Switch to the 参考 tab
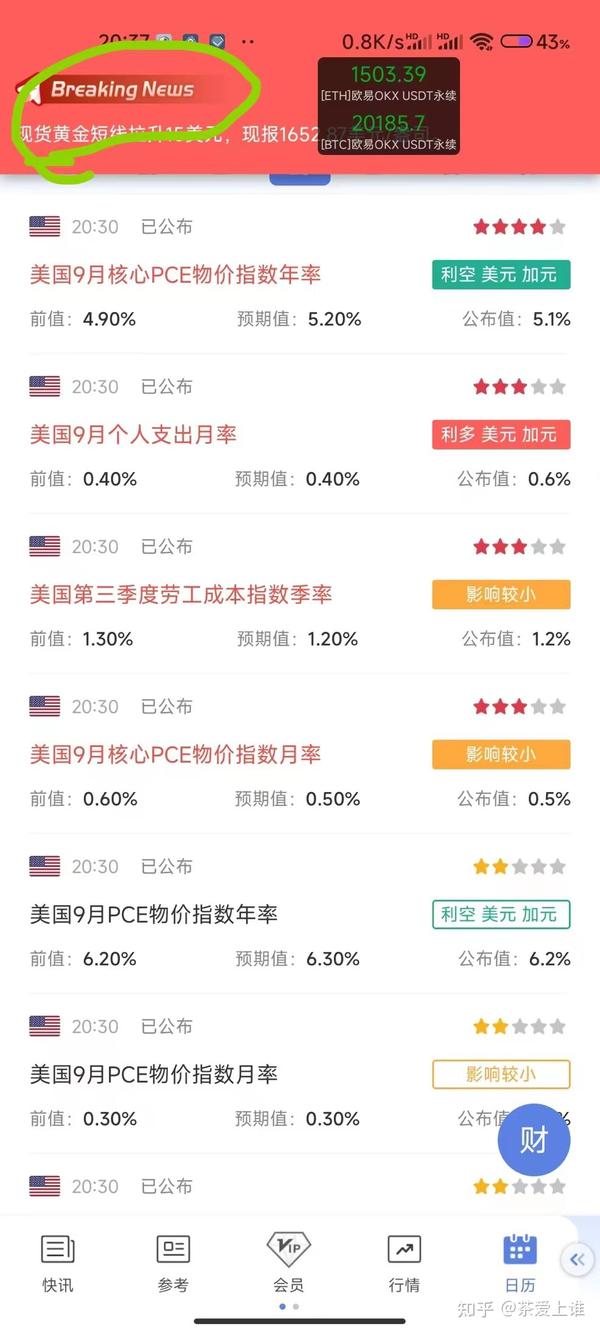Screen dimensions: 600x1333 pos(173,1263)
